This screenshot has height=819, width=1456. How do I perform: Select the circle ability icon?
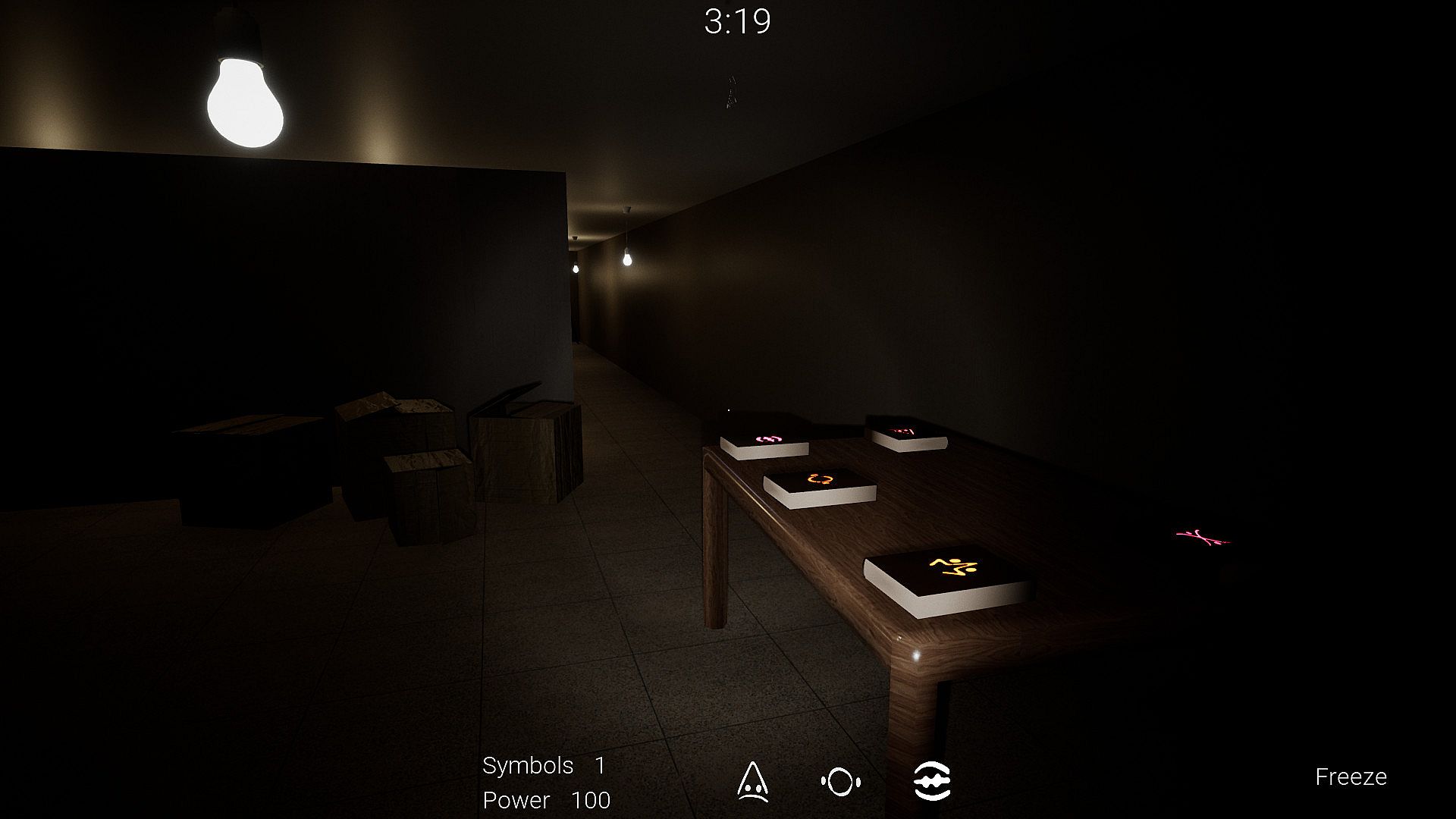840,782
